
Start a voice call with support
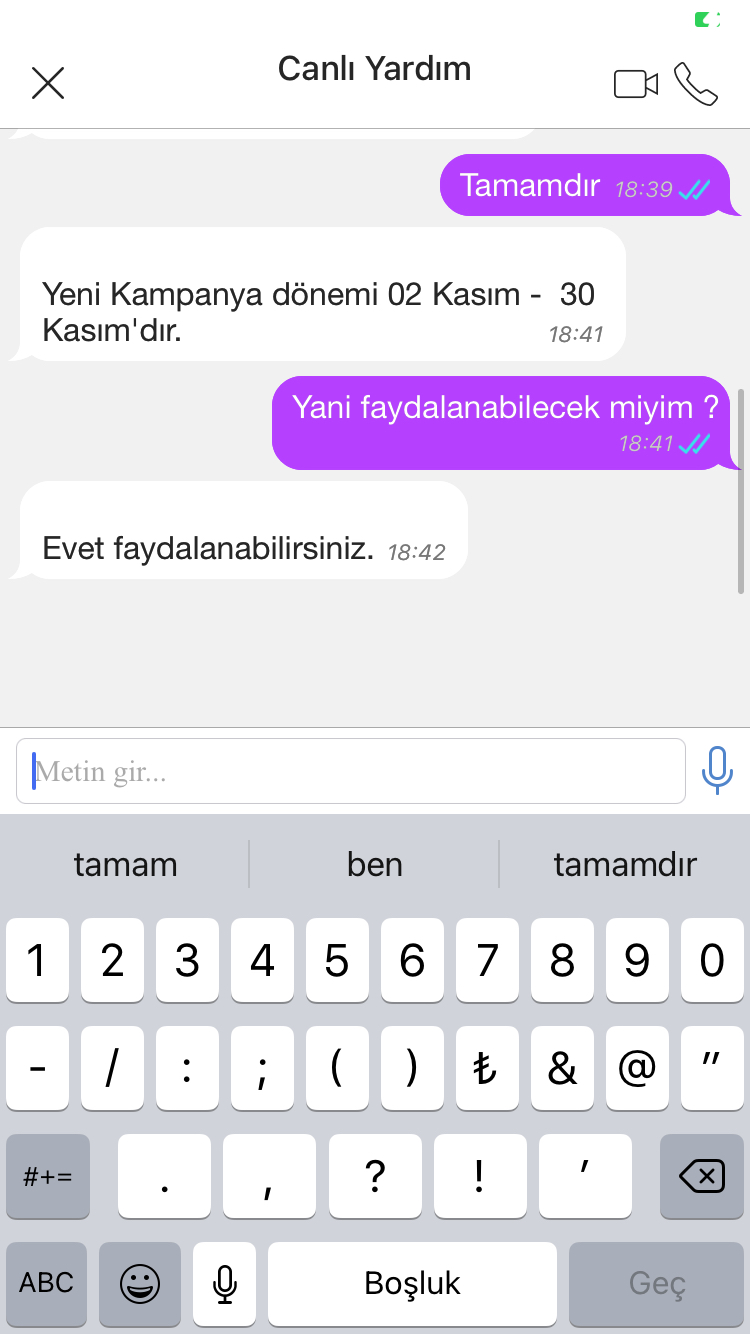(696, 84)
